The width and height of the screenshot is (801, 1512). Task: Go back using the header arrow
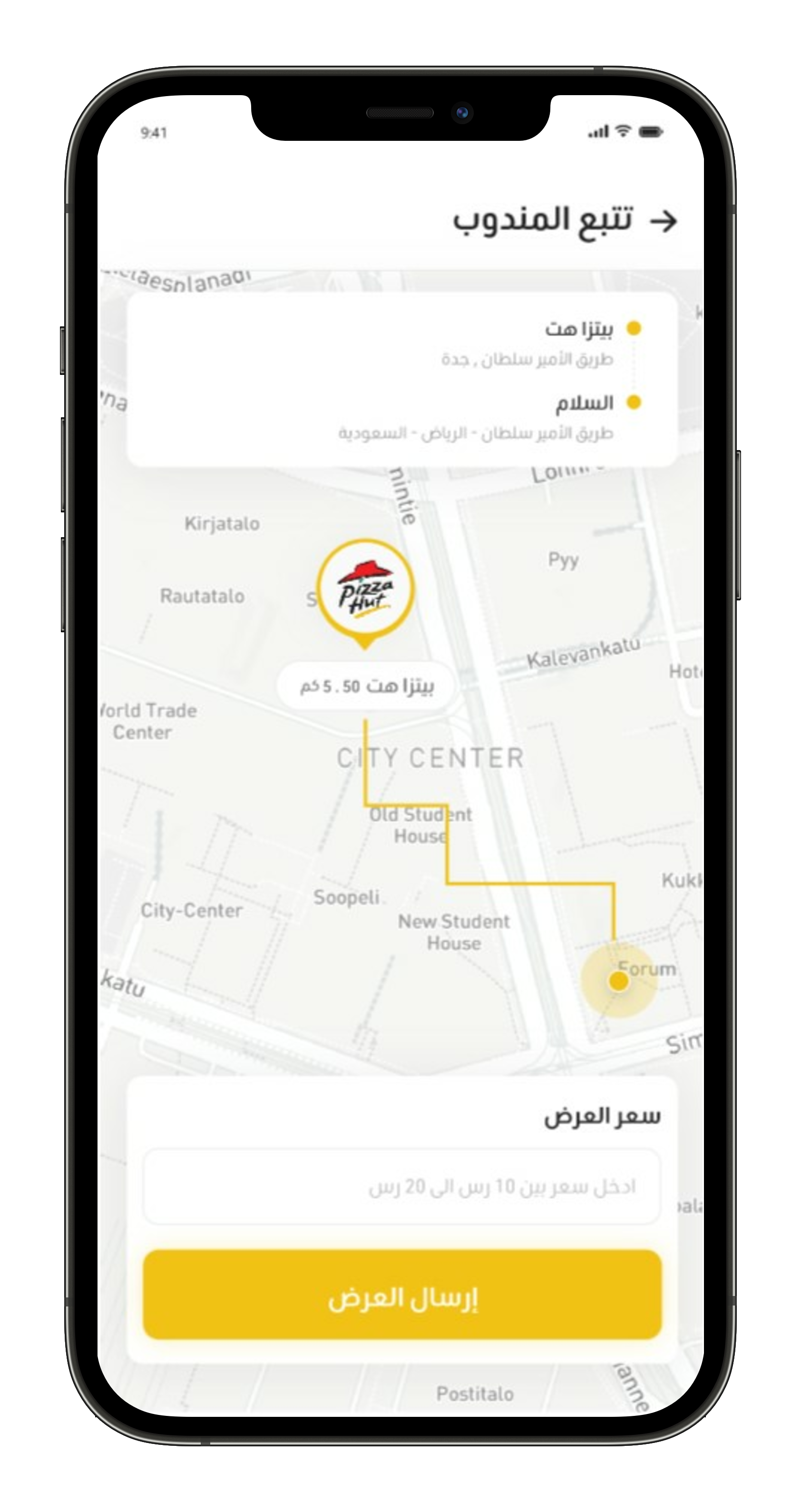664,221
